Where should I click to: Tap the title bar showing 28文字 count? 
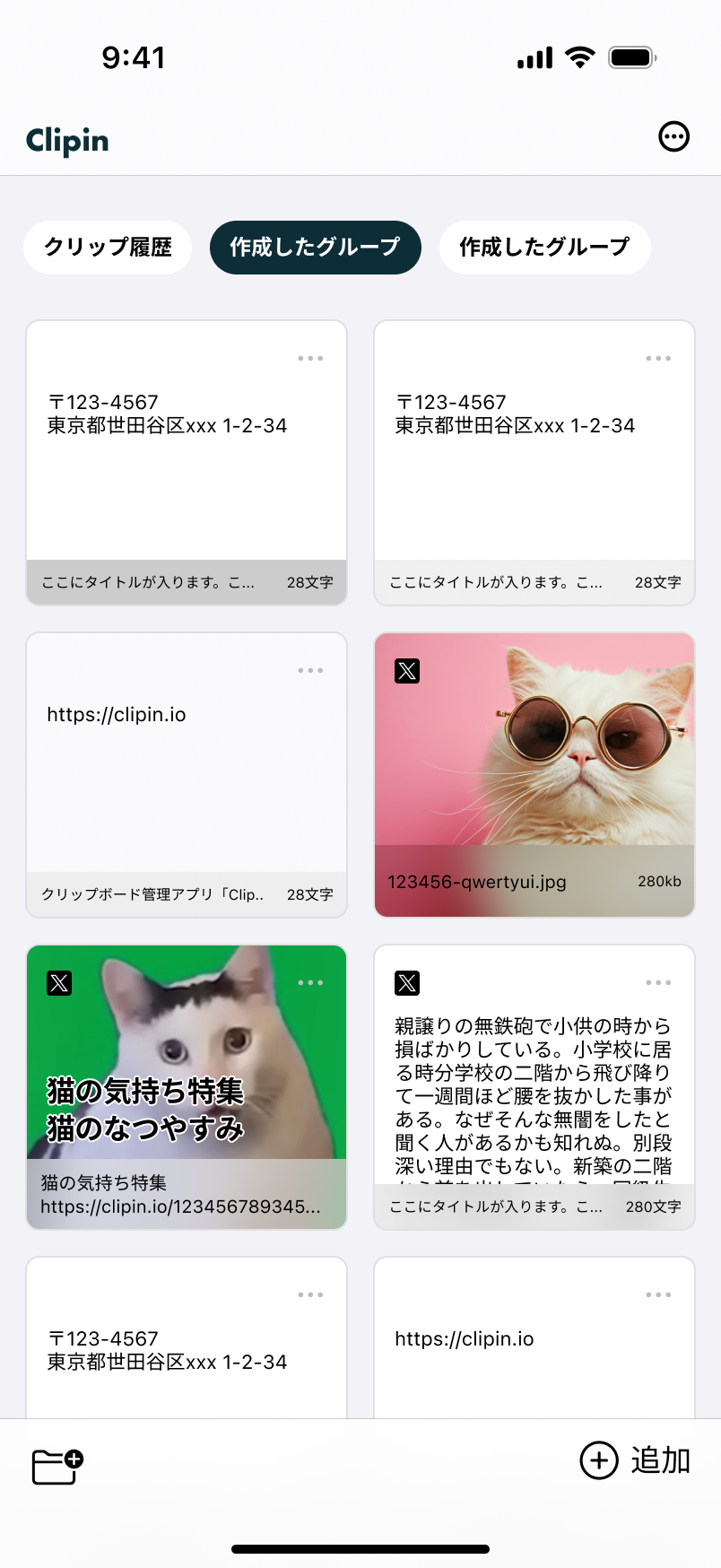[x=186, y=582]
